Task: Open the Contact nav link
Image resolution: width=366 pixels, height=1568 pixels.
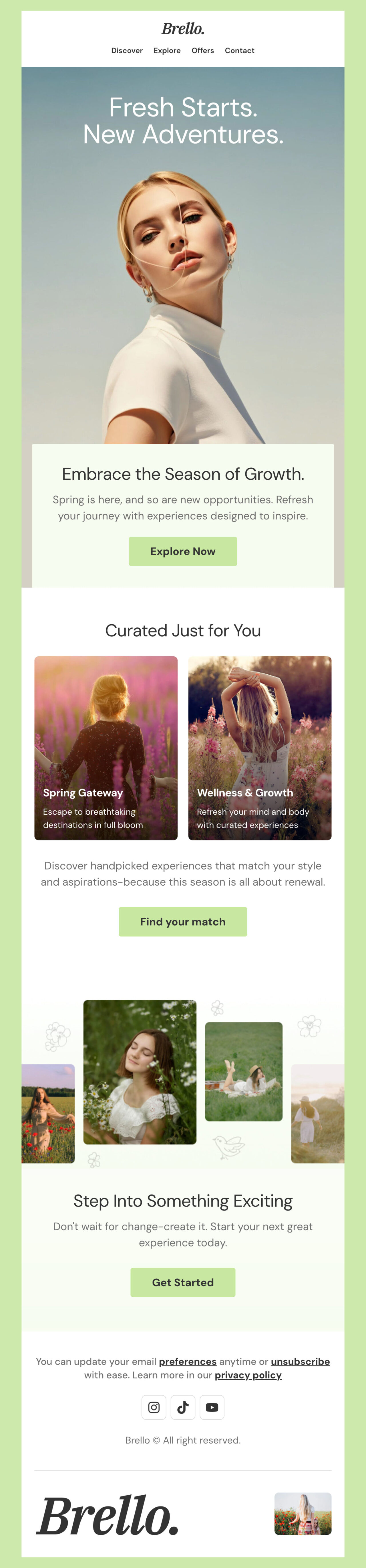Action: (240, 51)
